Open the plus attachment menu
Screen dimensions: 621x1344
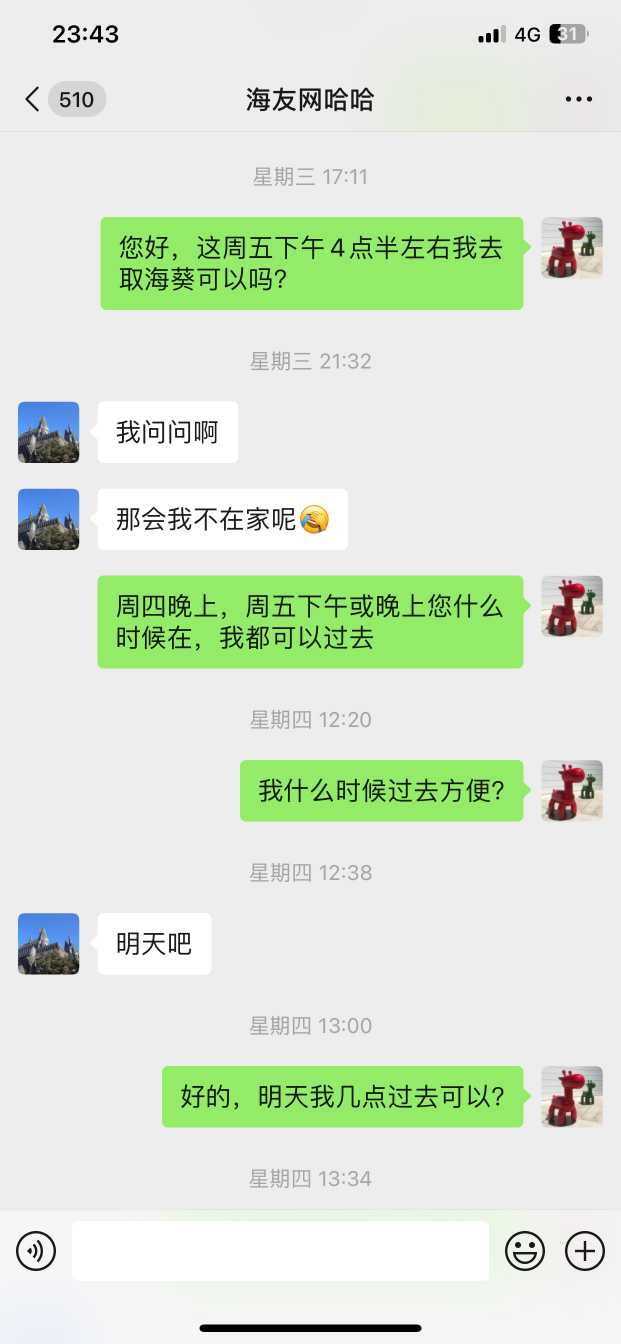(585, 1251)
